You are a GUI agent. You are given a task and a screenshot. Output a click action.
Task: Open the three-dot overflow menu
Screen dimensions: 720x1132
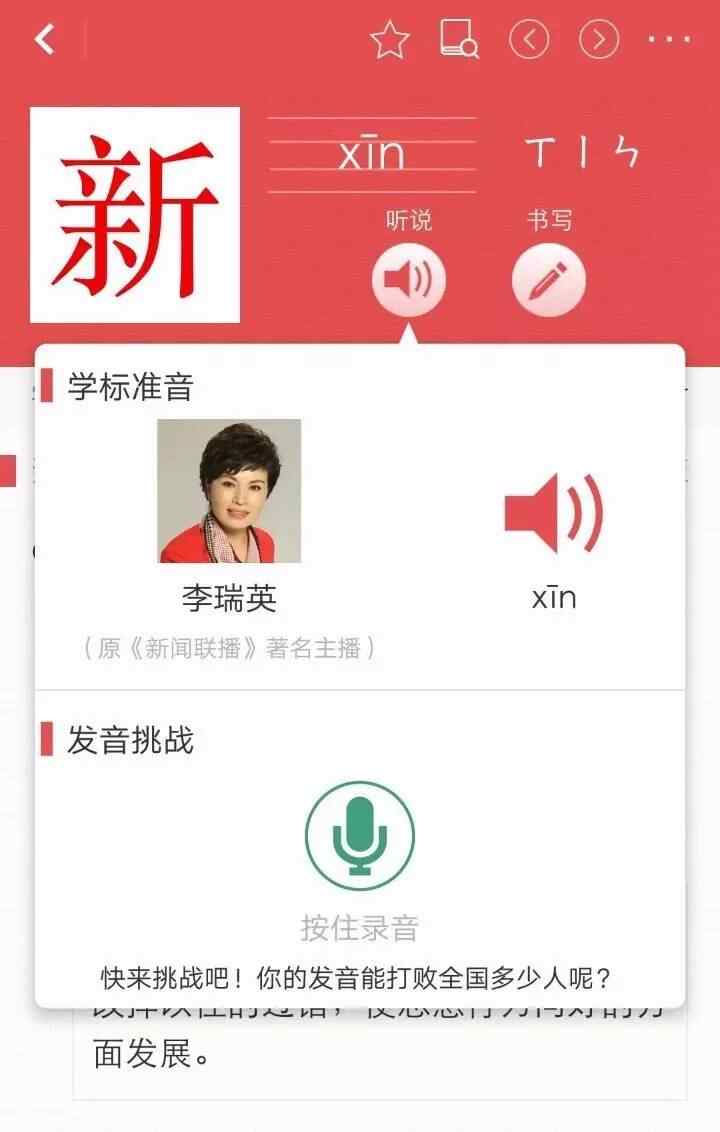coord(669,40)
